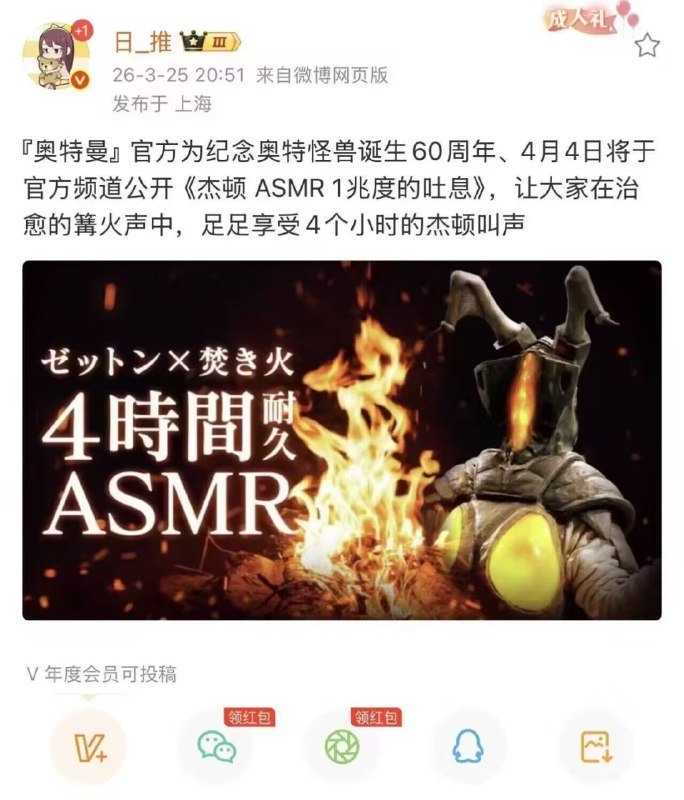Tap the V+ member submission icon
684x800 pixels.
87,745
